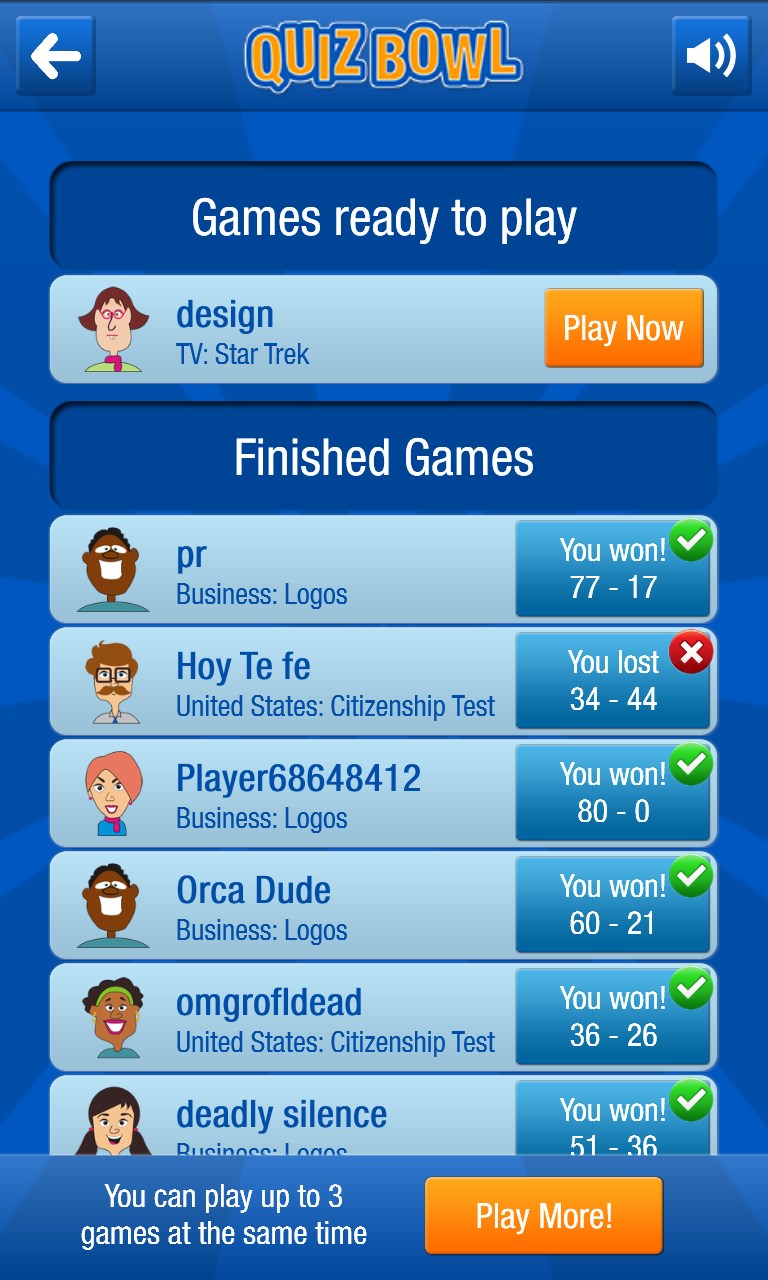Image resolution: width=768 pixels, height=1280 pixels.
Task: Toggle sound with the speaker icon
Action: 712,56
